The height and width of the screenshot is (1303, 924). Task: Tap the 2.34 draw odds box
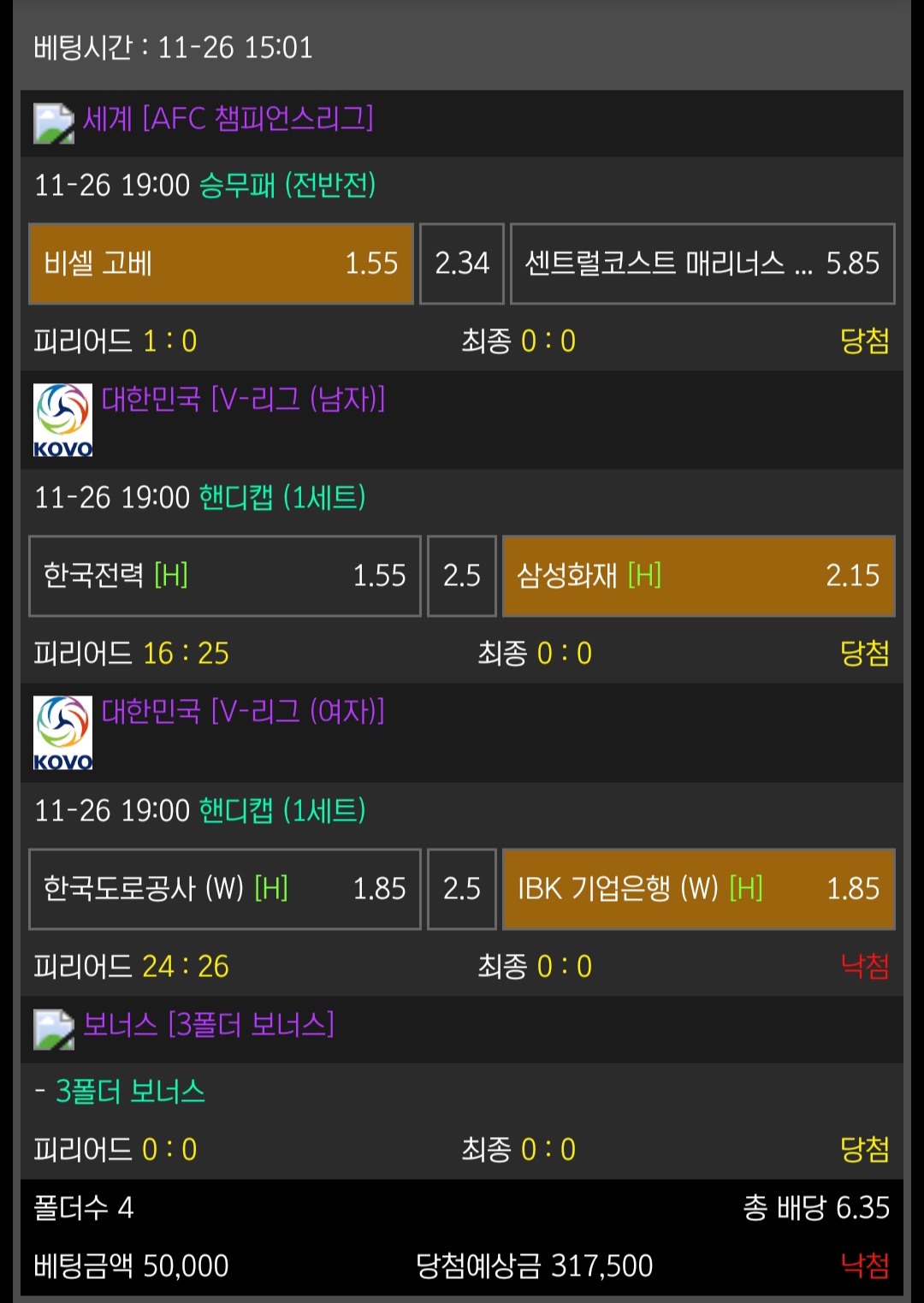462,264
